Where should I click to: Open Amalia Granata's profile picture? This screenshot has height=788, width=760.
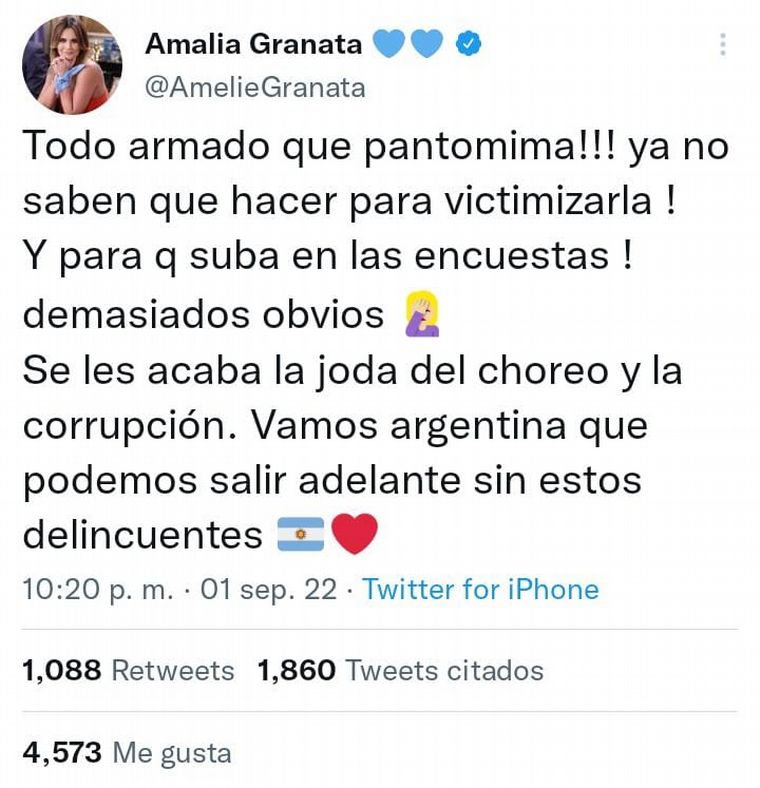pos(72,64)
